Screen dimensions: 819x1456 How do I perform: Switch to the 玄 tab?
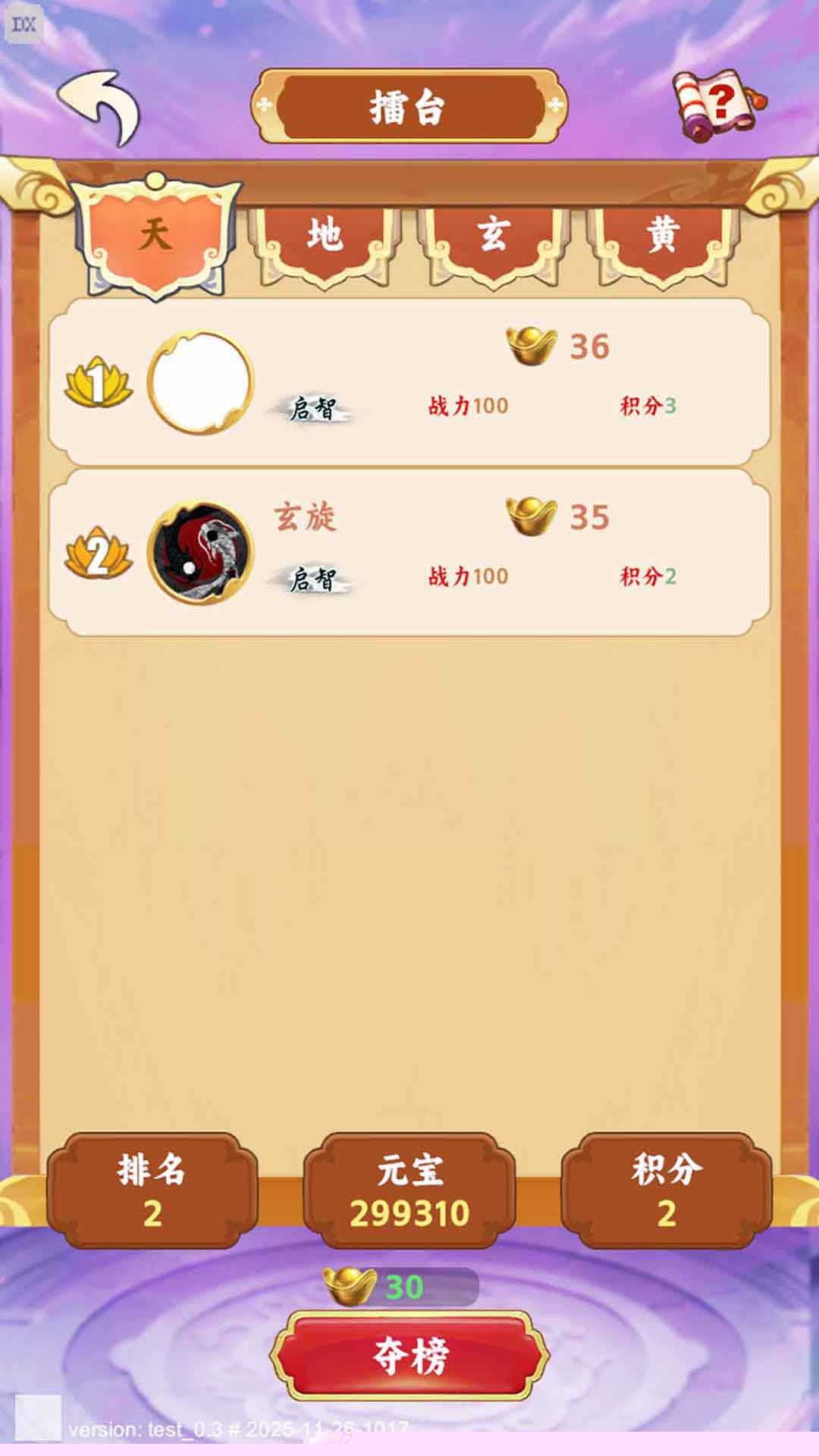[494, 237]
